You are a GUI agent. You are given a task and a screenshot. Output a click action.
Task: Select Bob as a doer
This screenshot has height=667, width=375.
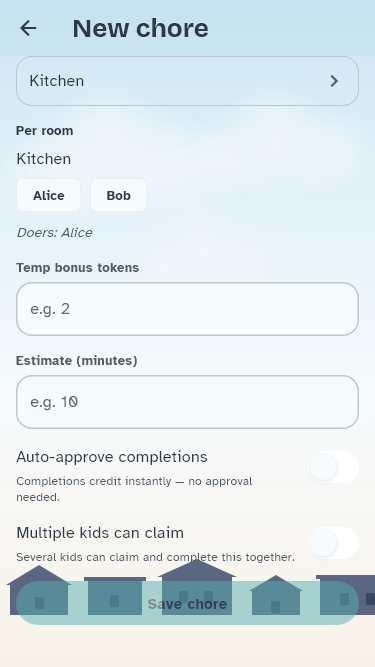119,195
